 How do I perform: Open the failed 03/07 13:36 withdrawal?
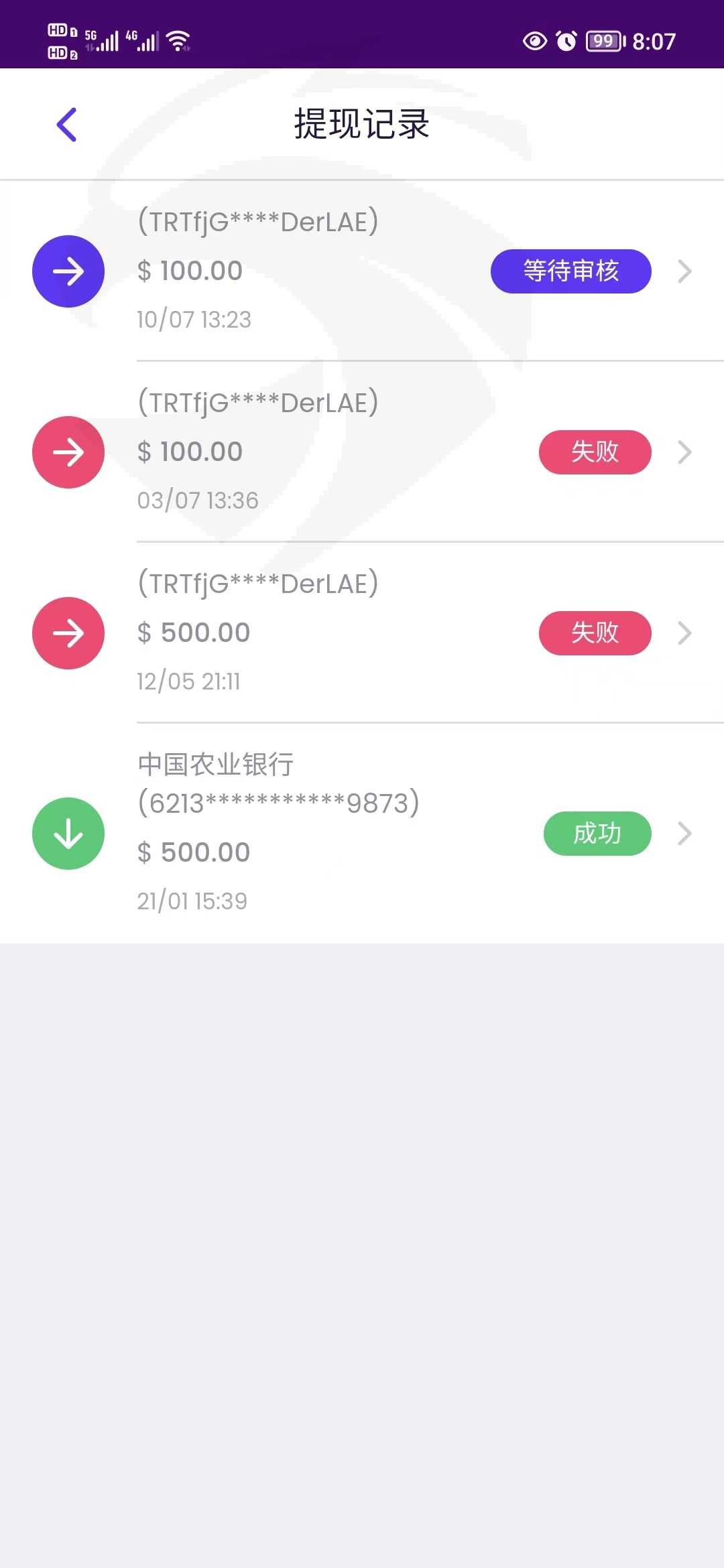pyautogui.click(x=362, y=452)
